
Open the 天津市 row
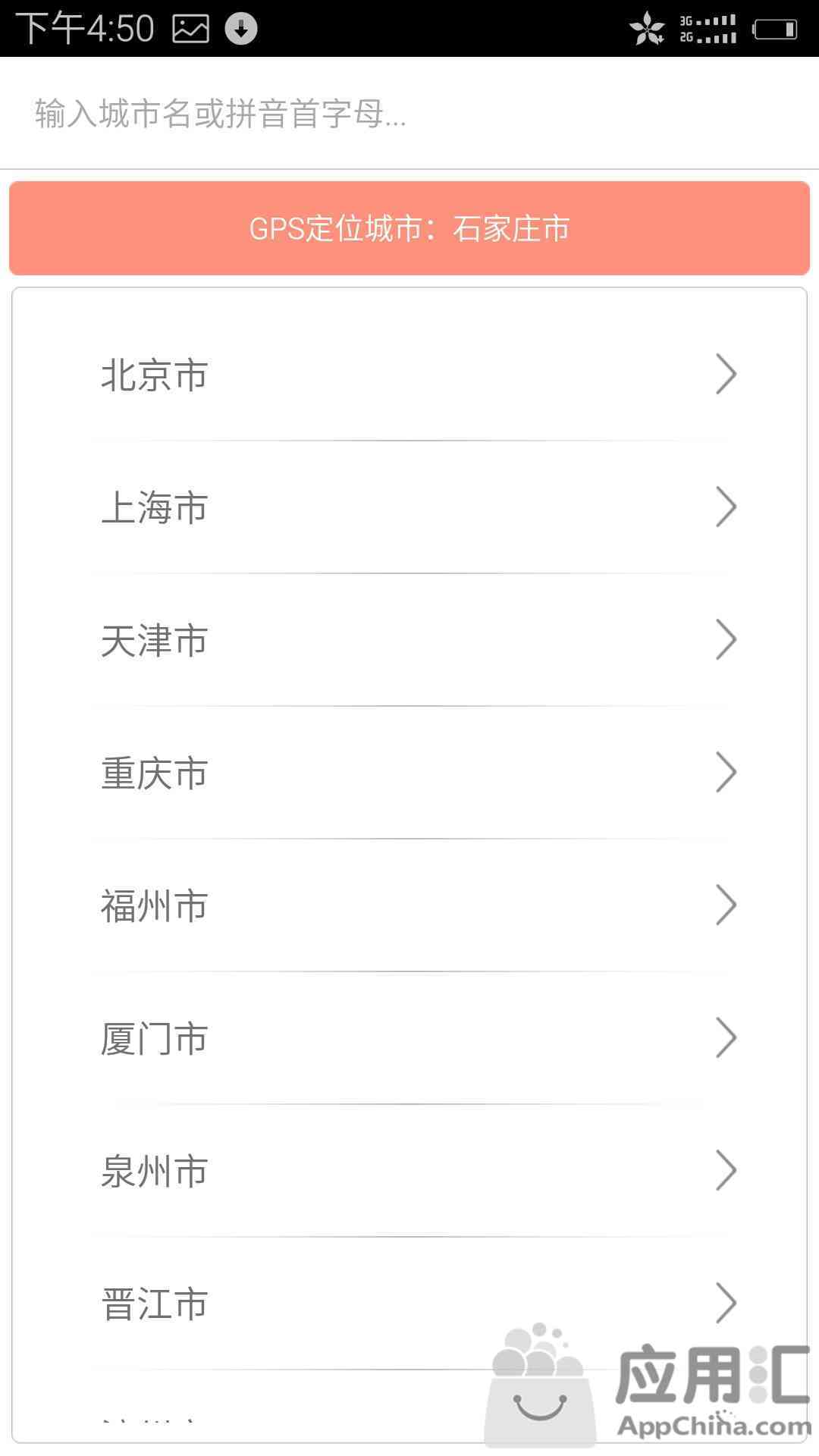(409, 640)
